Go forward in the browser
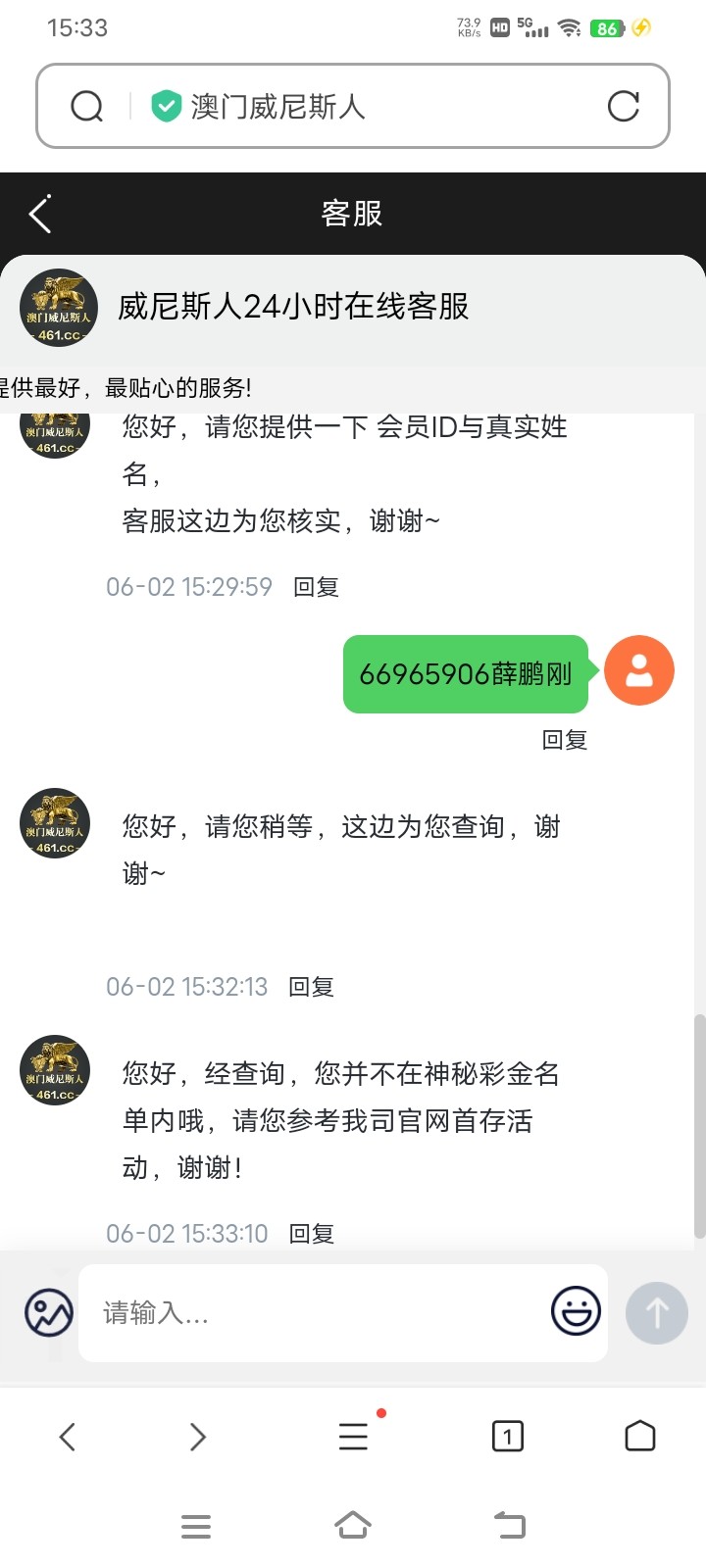This screenshot has width=706, height=1568. 197,1437
